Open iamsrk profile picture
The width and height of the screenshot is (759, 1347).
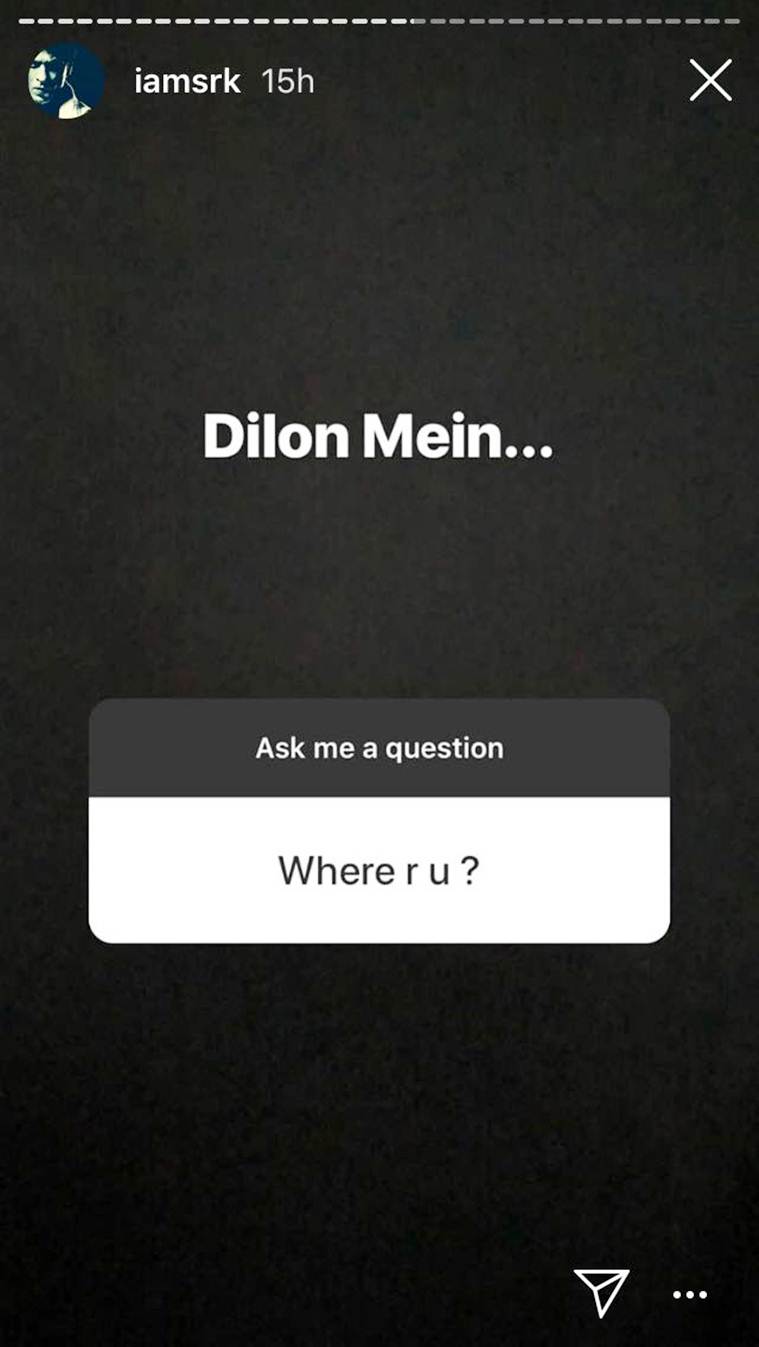(x=67, y=81)
